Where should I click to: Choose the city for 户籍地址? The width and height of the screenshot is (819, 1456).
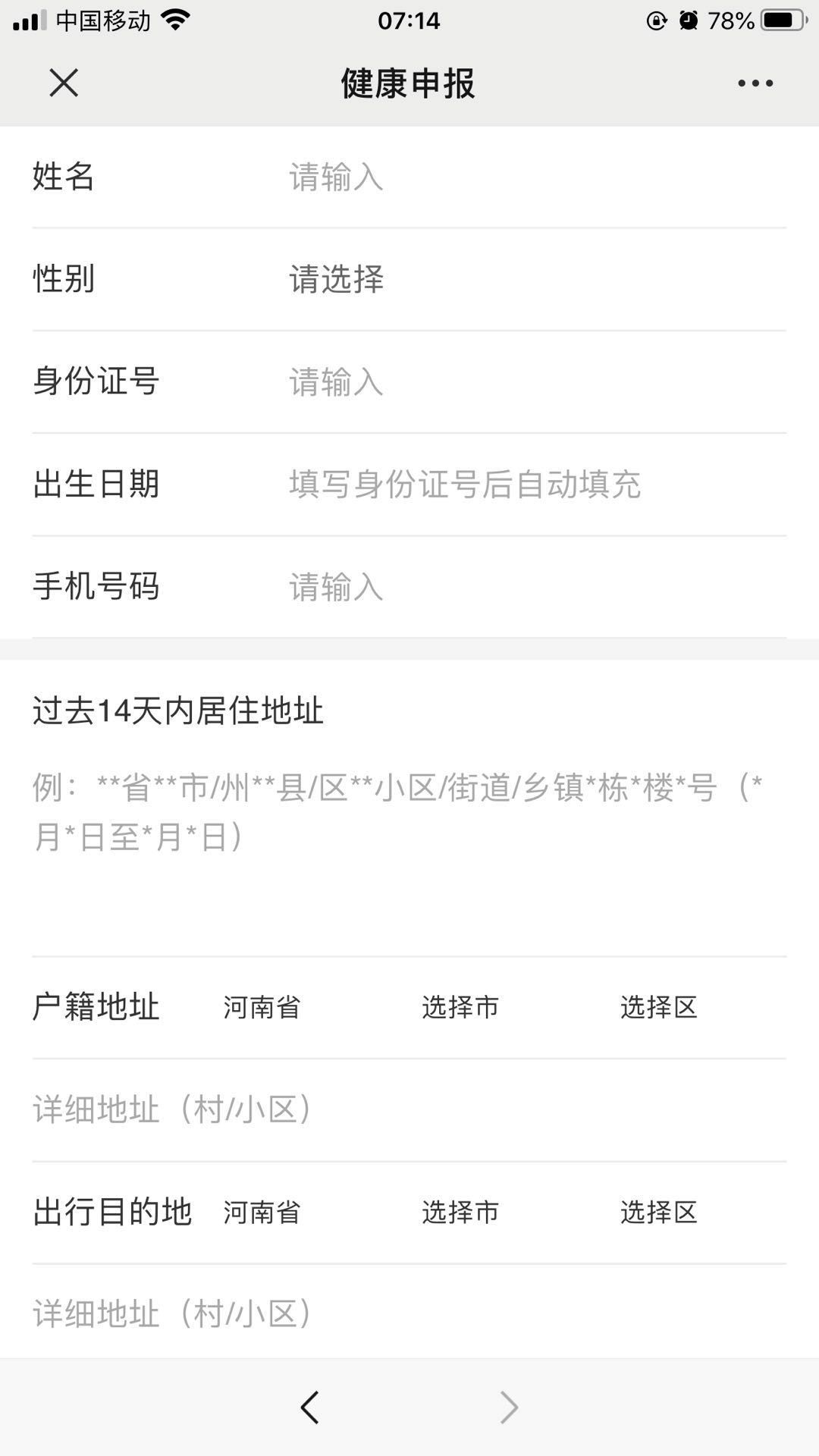click(460, 1007)
